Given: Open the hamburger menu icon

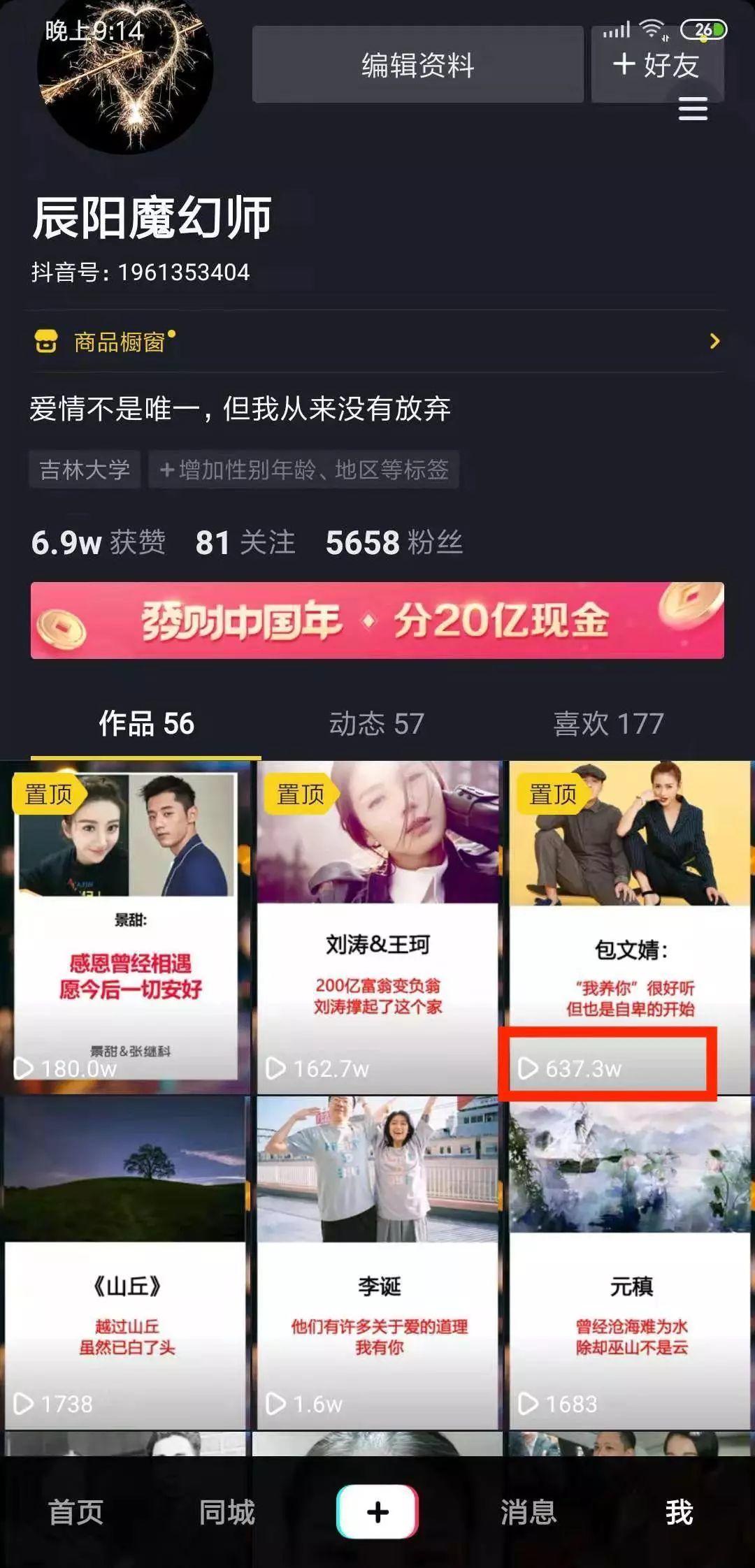Looking at the screenshot, I should (693, 110).
